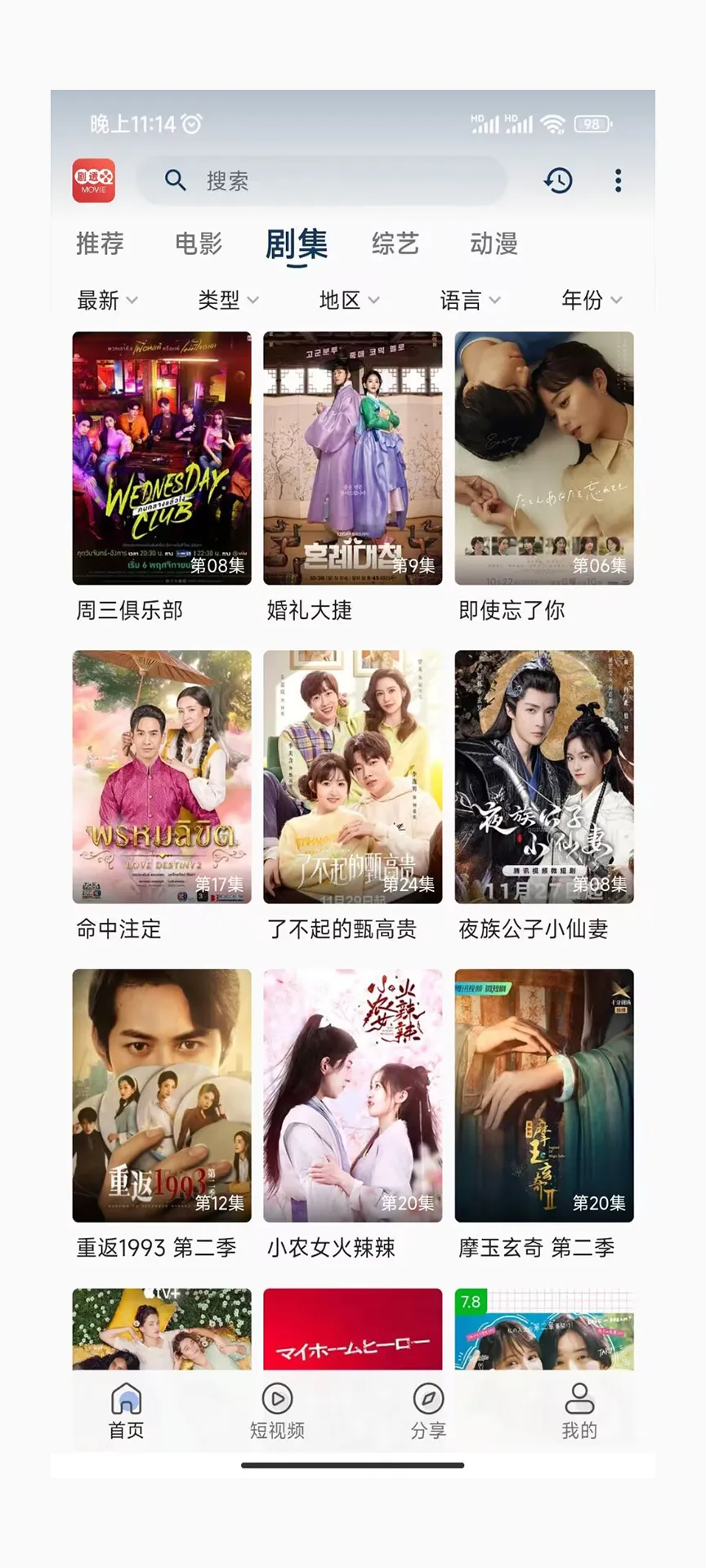Open the 即使忘了你 series

544,458
